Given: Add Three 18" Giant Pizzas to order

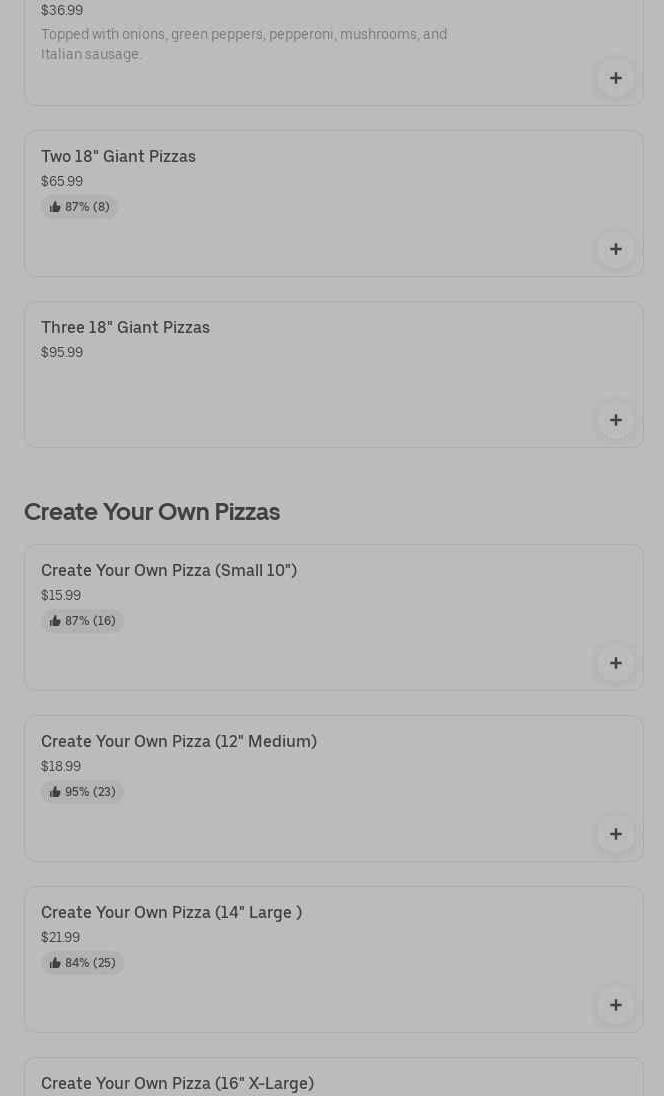Looking at the screenshot, I should click(x=615, y=420).
